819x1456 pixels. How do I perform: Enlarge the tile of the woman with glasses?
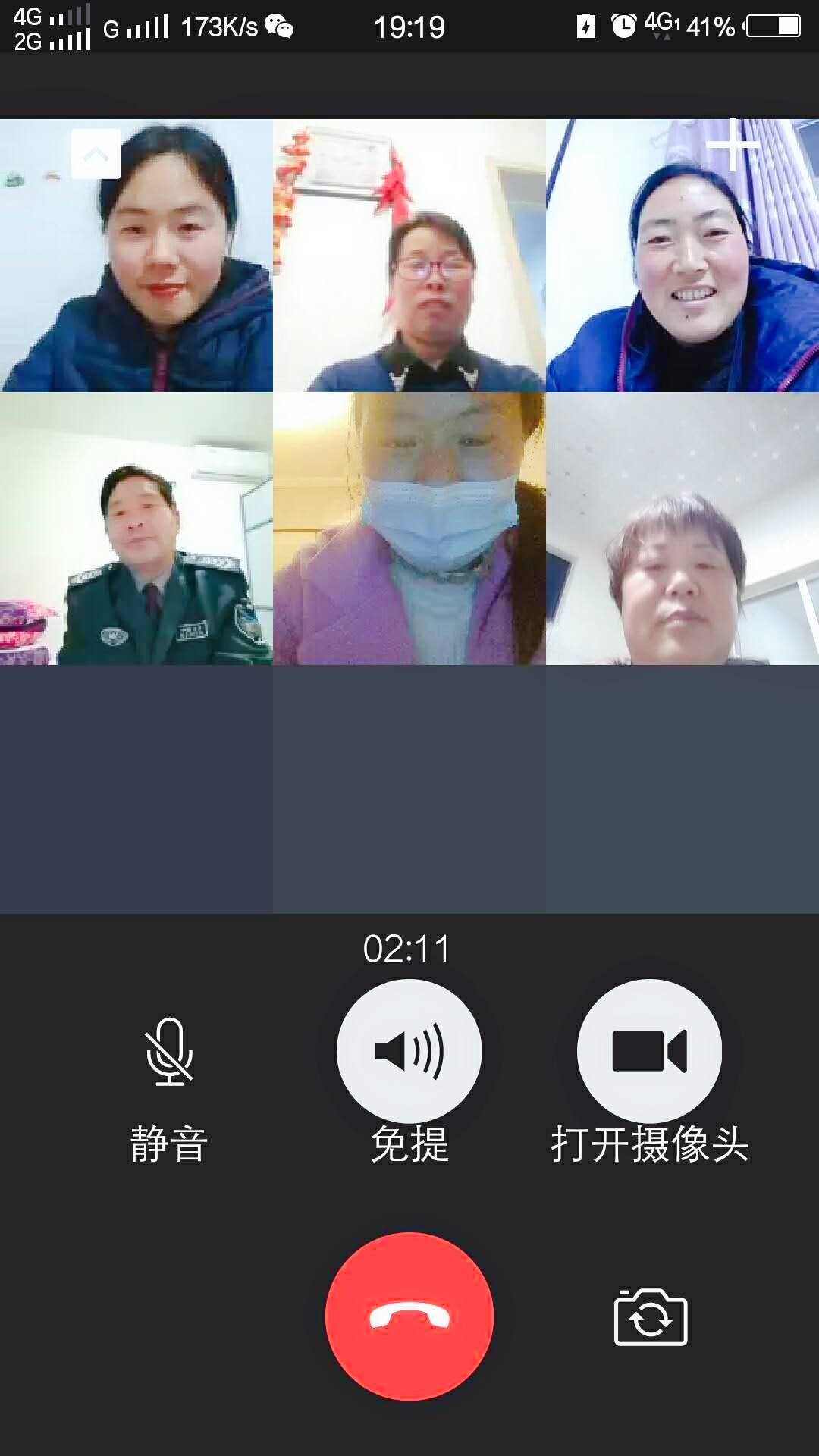pos(409,256)
